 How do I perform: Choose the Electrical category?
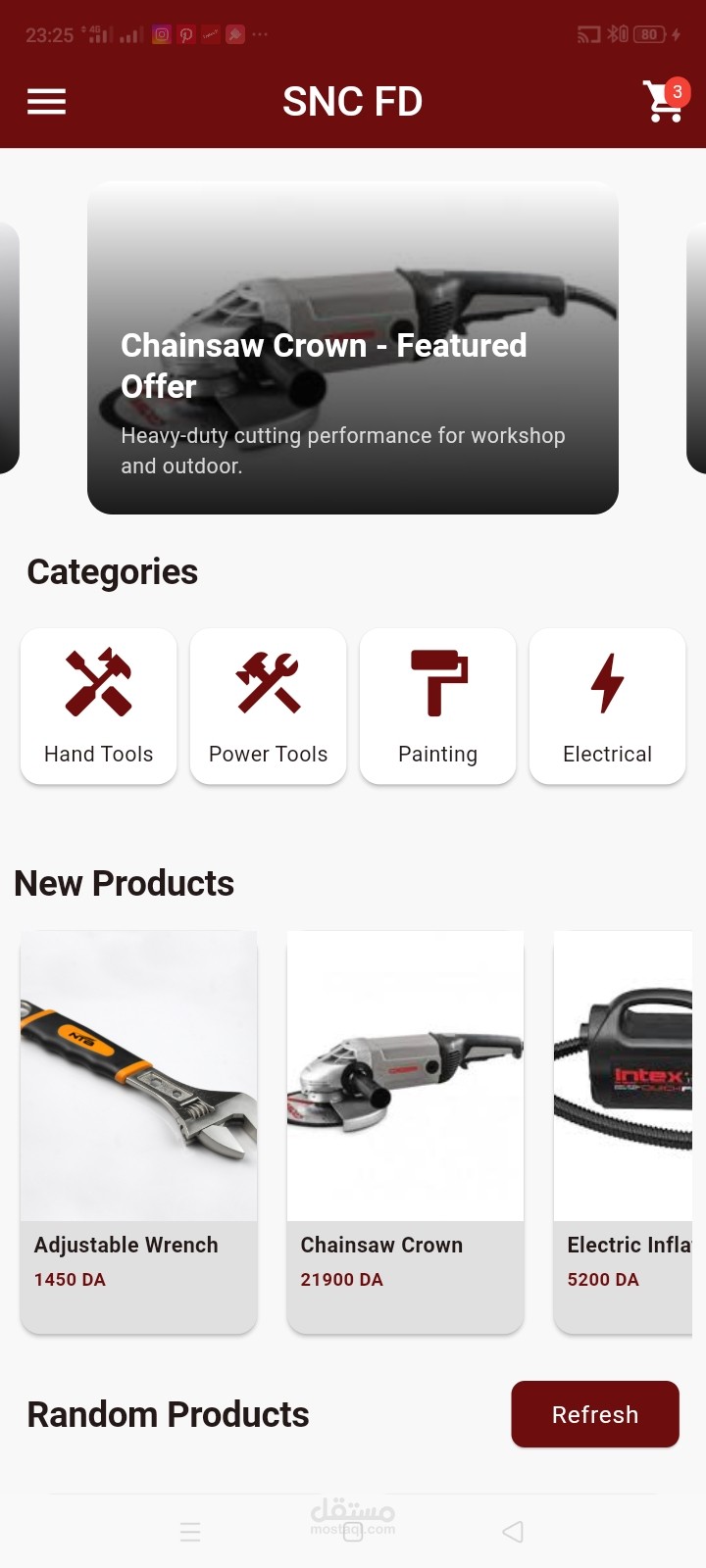607,706
